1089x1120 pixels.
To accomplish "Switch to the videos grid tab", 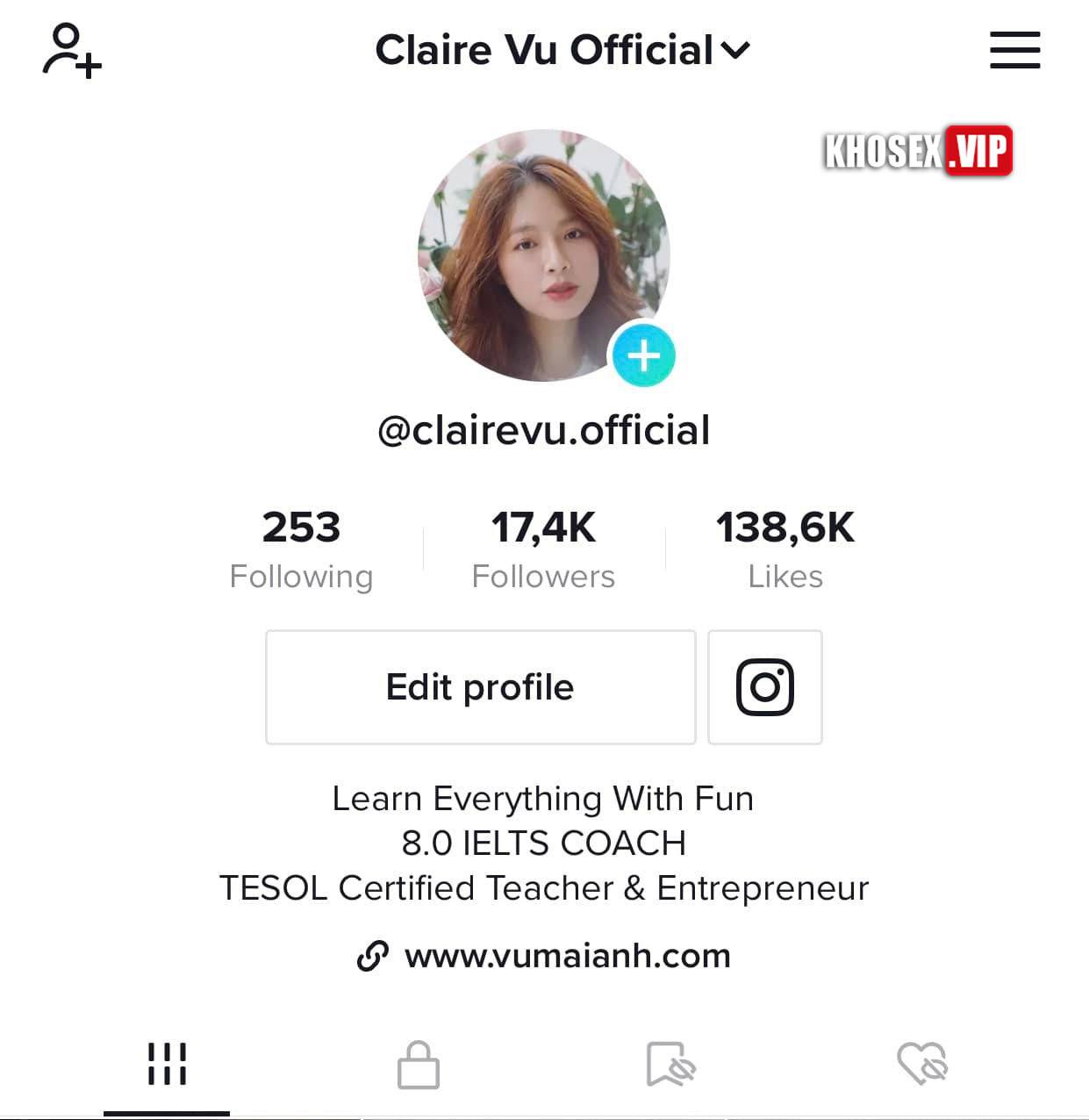I will coord(167,1065).
